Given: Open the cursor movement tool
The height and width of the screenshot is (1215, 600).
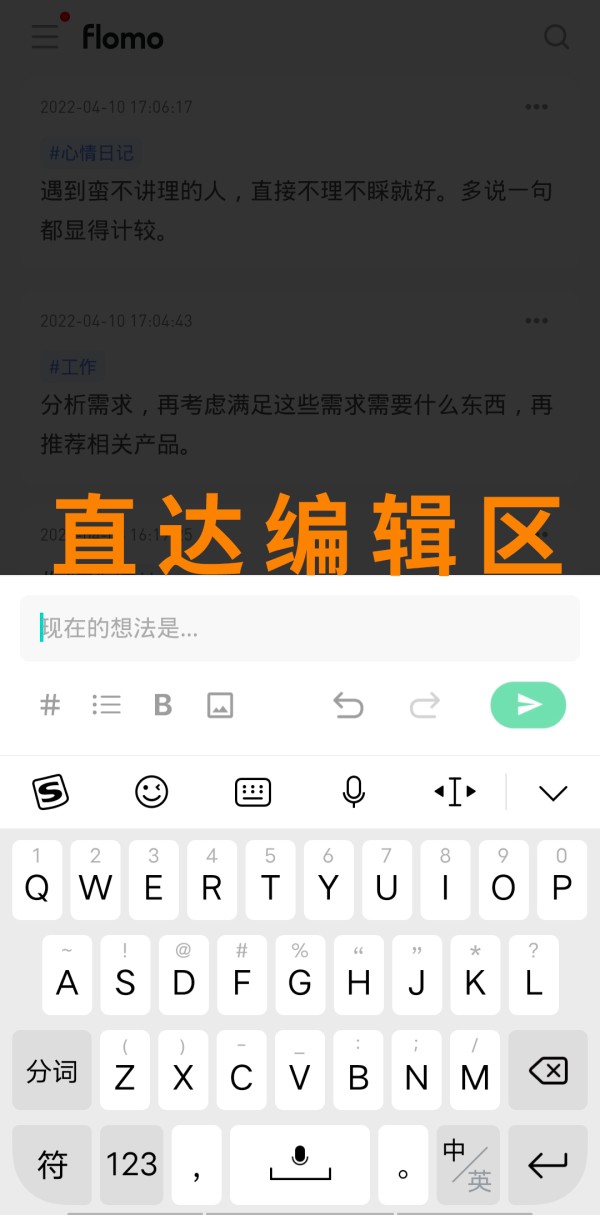Looking at the screenshot, I should click(x=455, y=792).
